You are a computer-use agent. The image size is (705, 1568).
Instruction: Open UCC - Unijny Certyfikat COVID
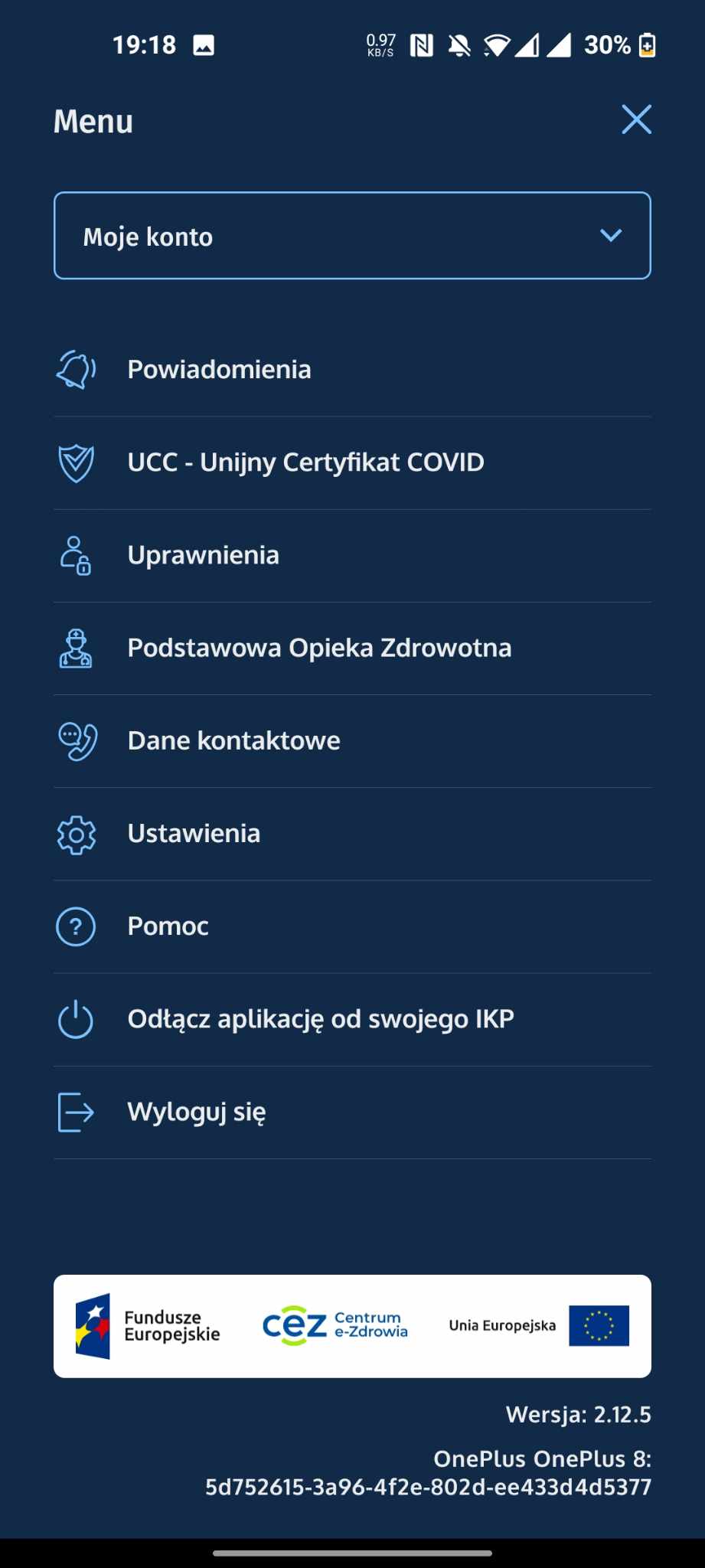(352, 462)
